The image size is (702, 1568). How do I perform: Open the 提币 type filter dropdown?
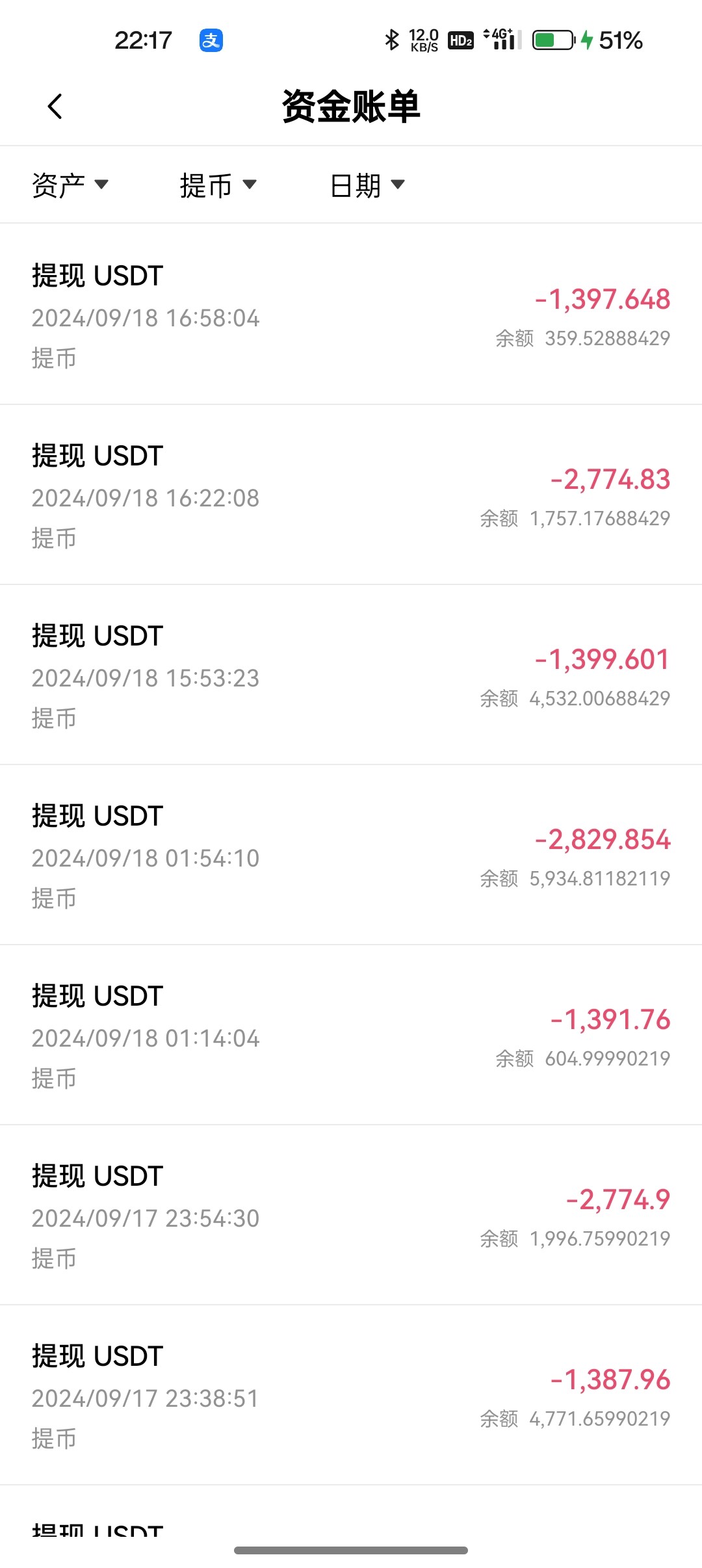[218, 185]
